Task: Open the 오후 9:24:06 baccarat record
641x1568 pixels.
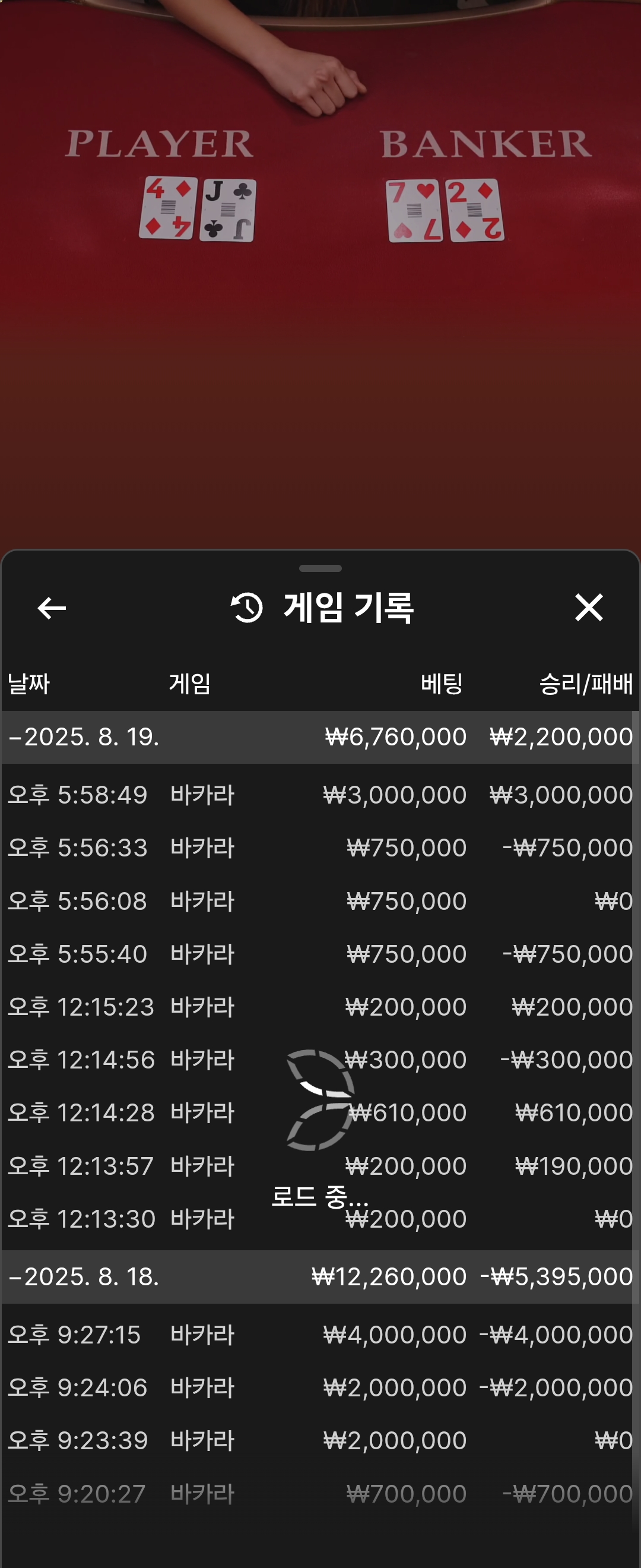Action: click(x=320, y=1388)
